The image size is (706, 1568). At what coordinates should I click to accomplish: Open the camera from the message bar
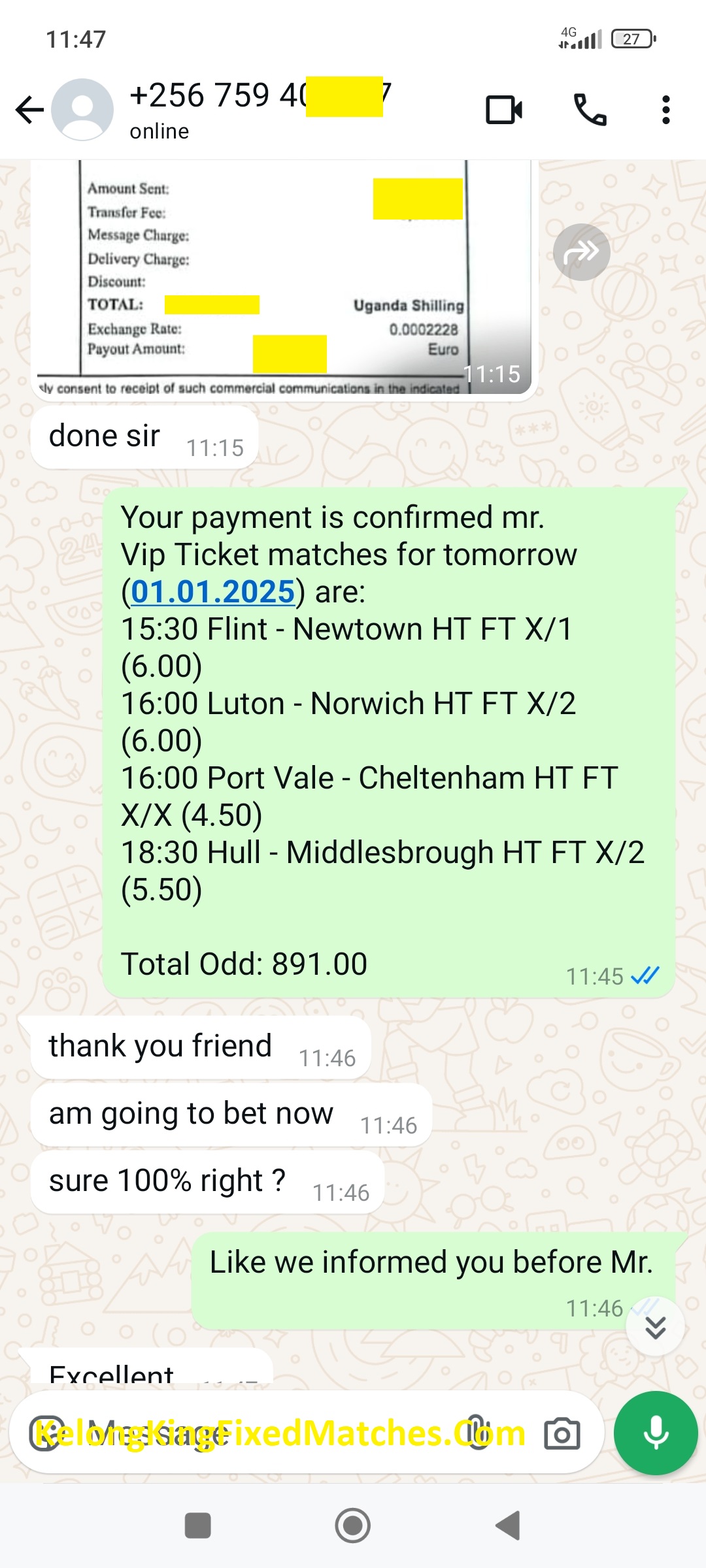pyautogui.click(x=562, y=1433)
